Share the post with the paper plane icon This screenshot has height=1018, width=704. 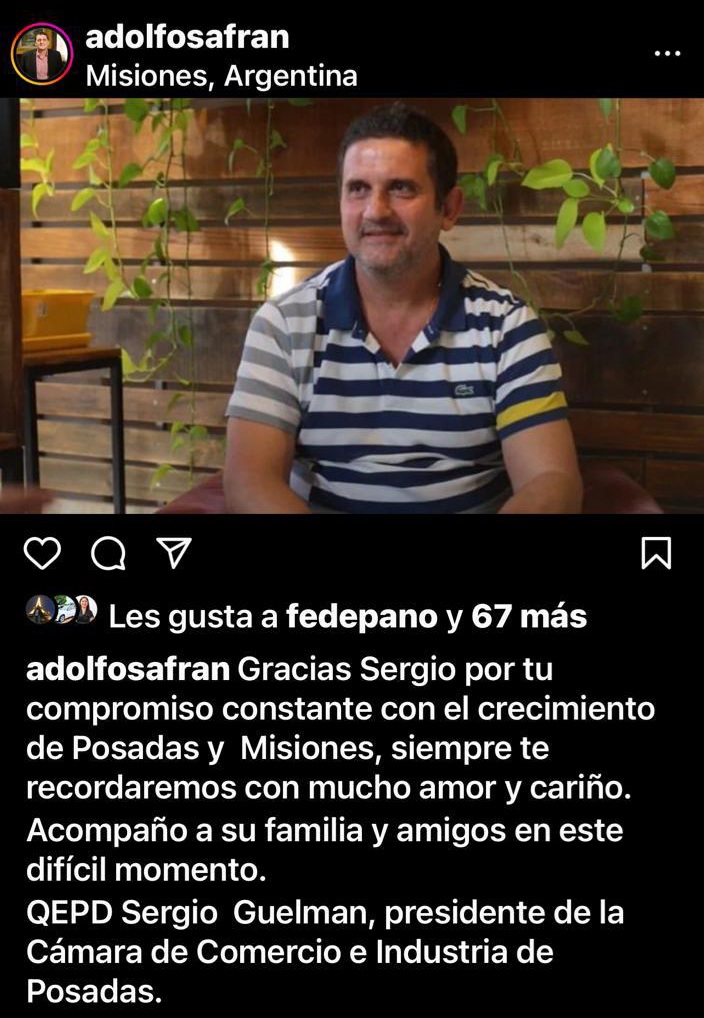[x=174, y=553]
